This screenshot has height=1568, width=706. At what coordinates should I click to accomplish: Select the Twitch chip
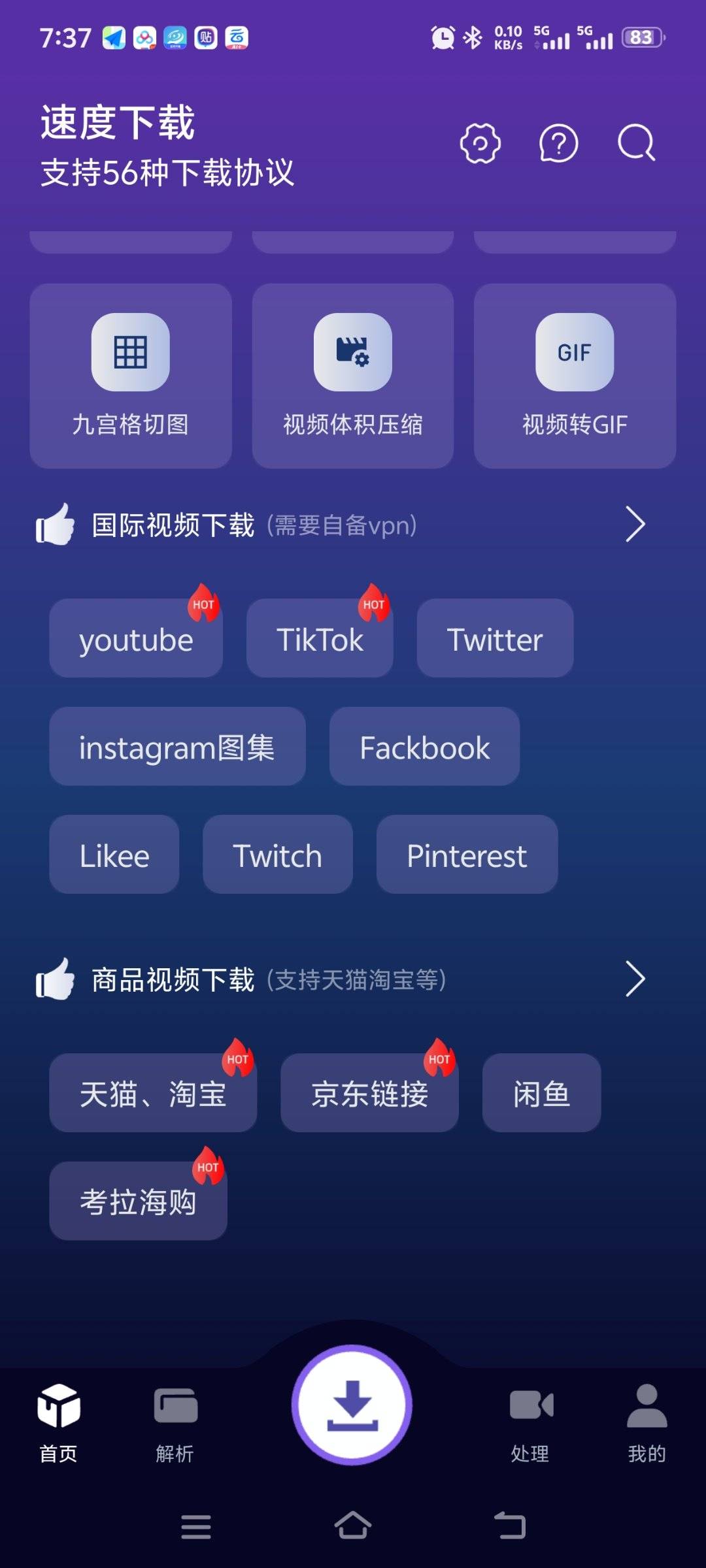277,855
